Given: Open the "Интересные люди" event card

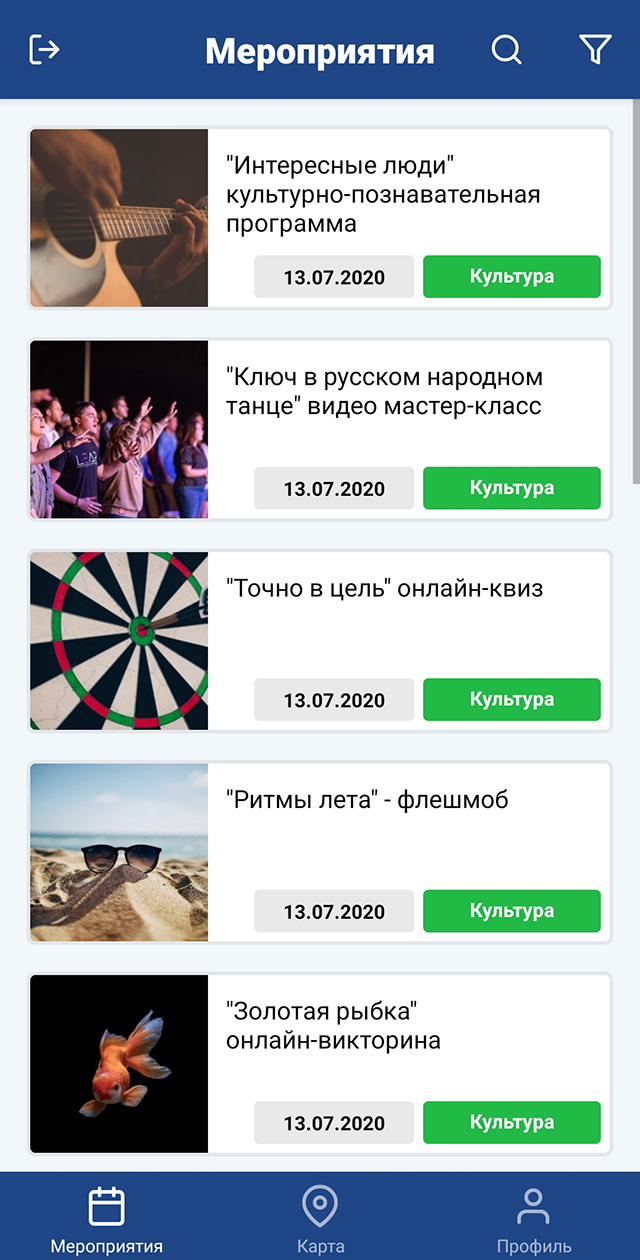Looking at the screenshot, I should tap(383, 194).
